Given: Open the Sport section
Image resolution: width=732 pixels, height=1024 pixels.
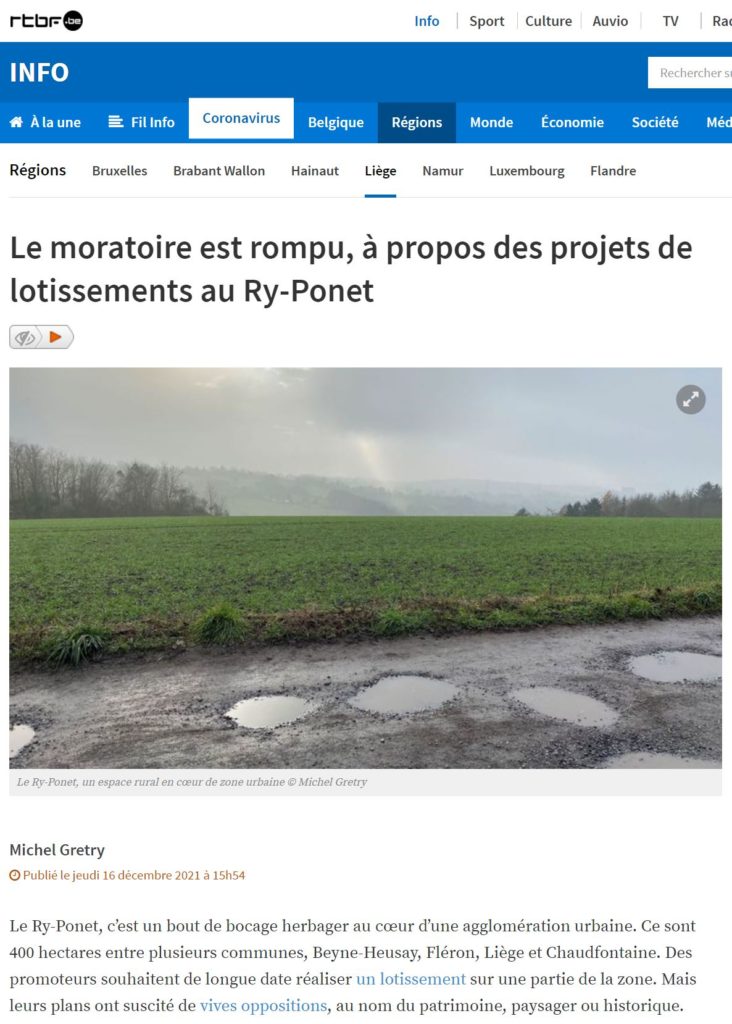Looking at the screenshot, I should coord(486,21).
